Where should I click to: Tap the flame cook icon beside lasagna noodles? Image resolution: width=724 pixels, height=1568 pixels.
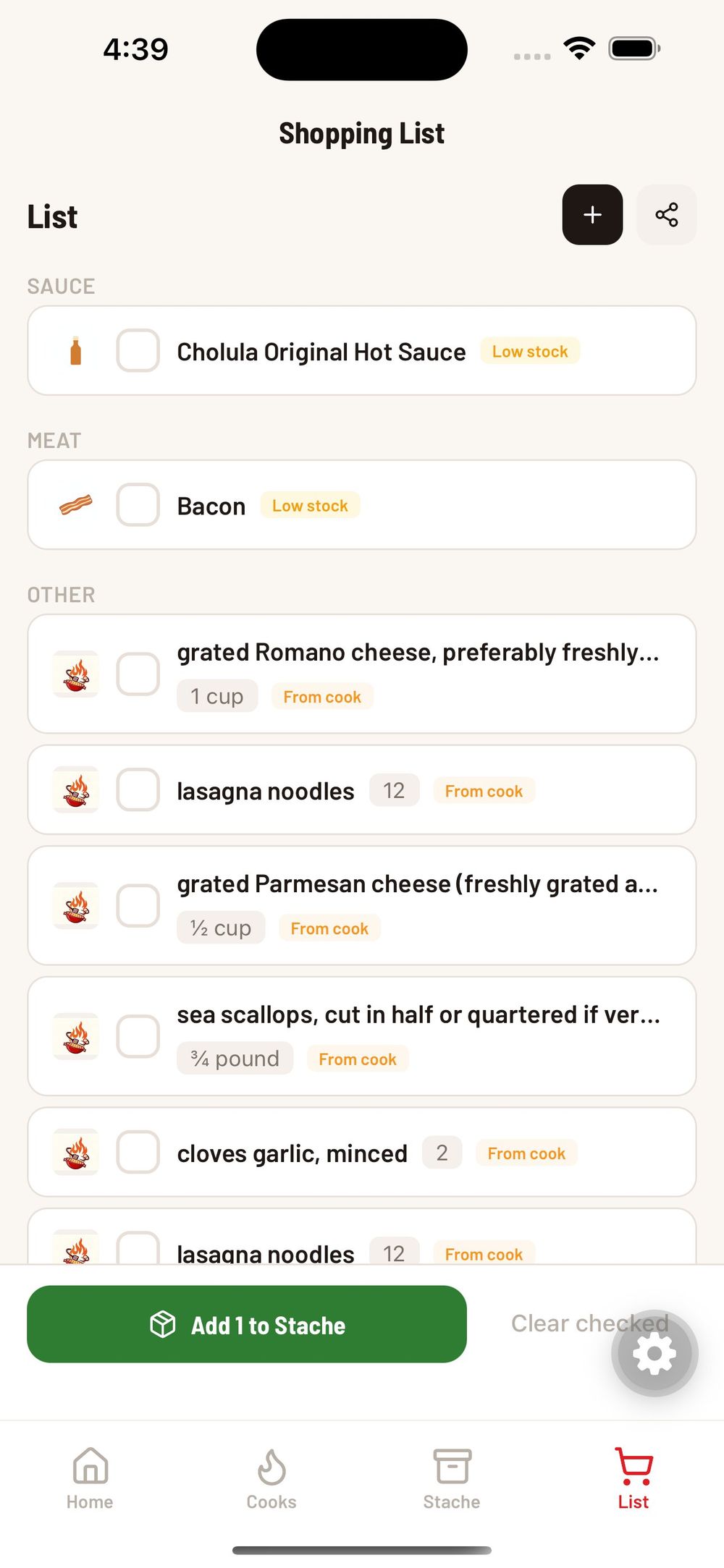click(x=75, y=790)
